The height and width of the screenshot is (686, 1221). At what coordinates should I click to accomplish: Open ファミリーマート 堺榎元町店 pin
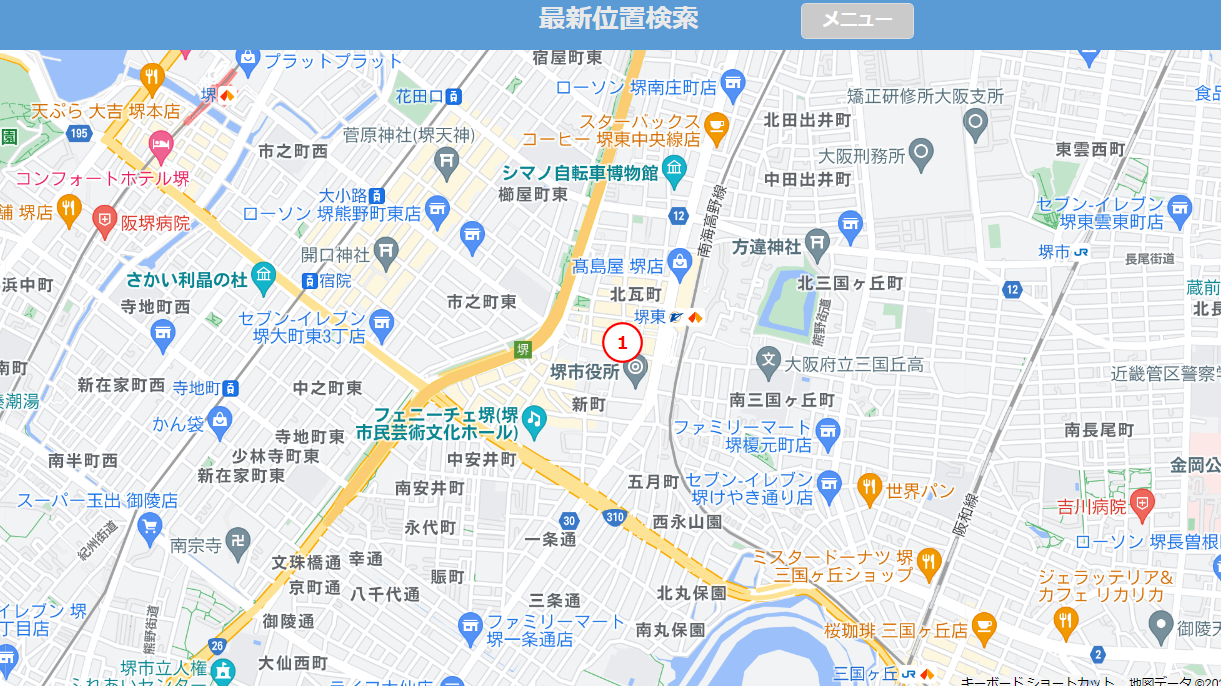(827, 434)
